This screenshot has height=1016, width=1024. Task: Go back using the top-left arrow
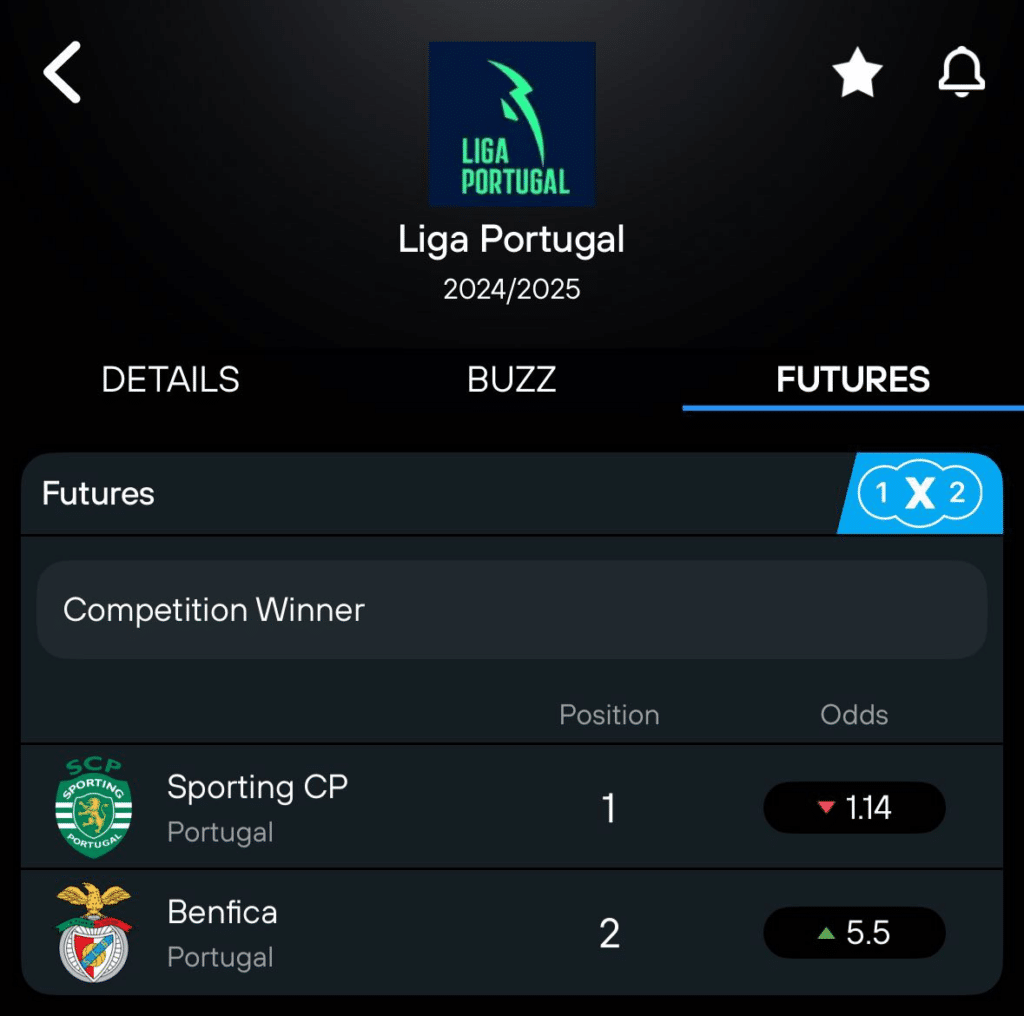62,72
